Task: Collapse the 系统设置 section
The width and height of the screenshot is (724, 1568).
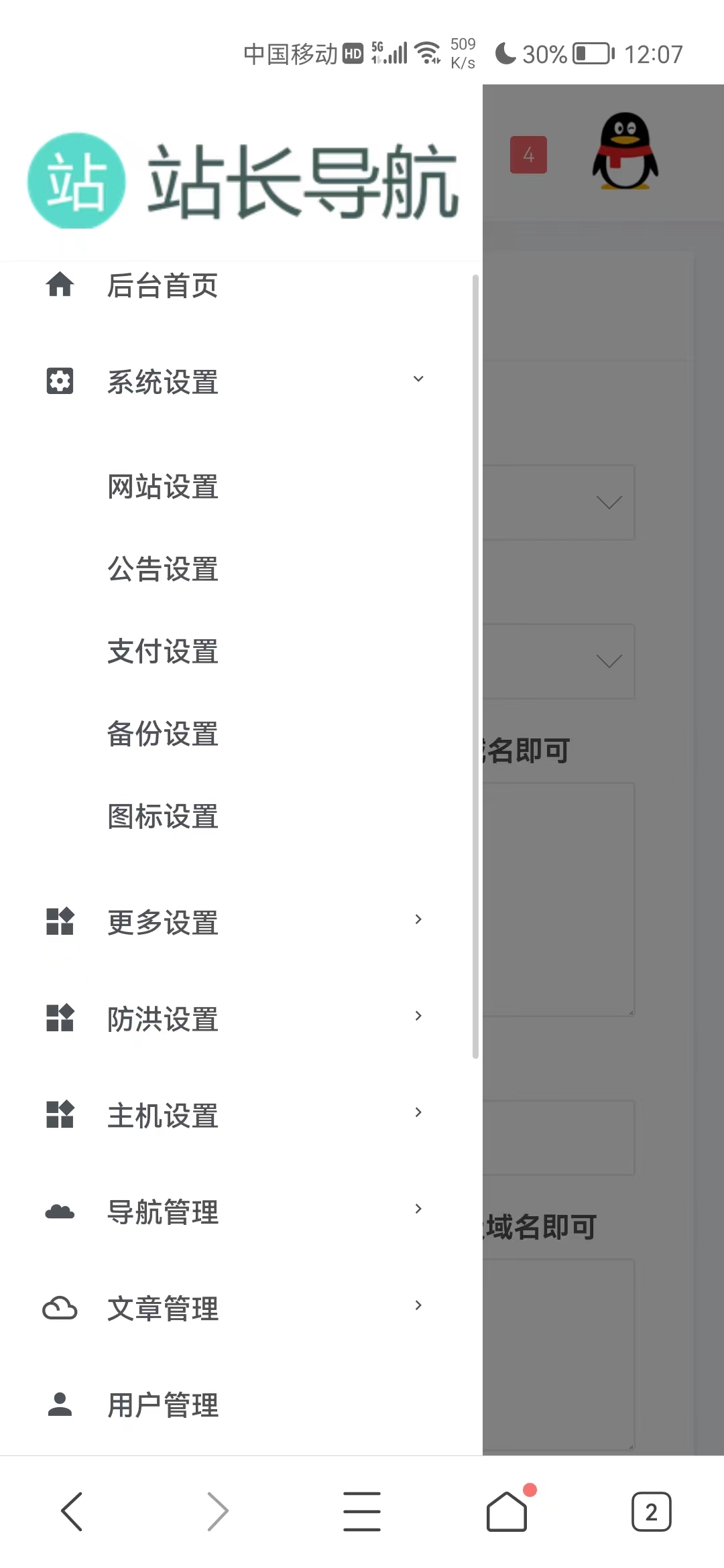Action: (235, 382)
